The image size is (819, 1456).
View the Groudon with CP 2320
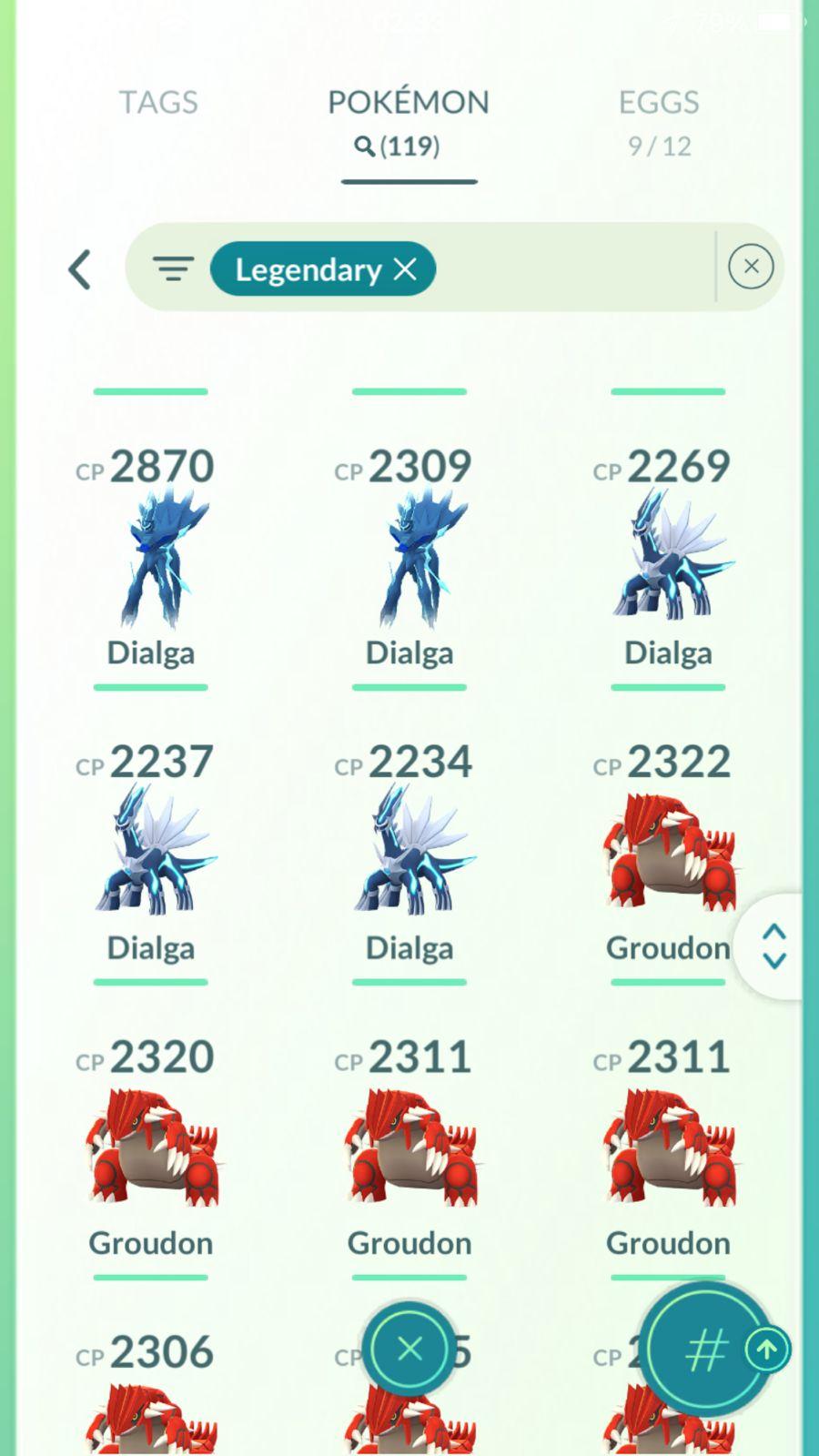(x=151, y=1148)
